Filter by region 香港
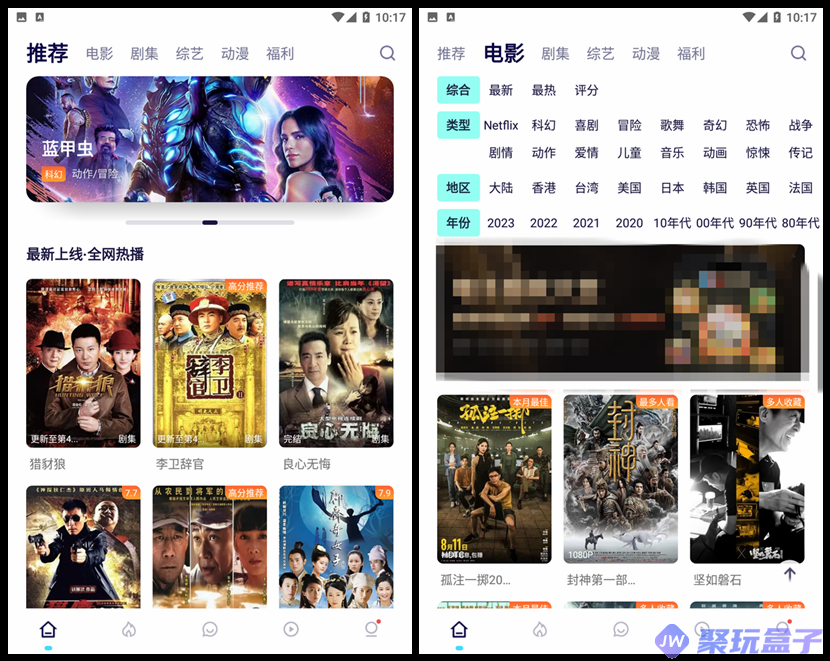Image resolution: width=830 pixels, height=661 pixels. 544,188
